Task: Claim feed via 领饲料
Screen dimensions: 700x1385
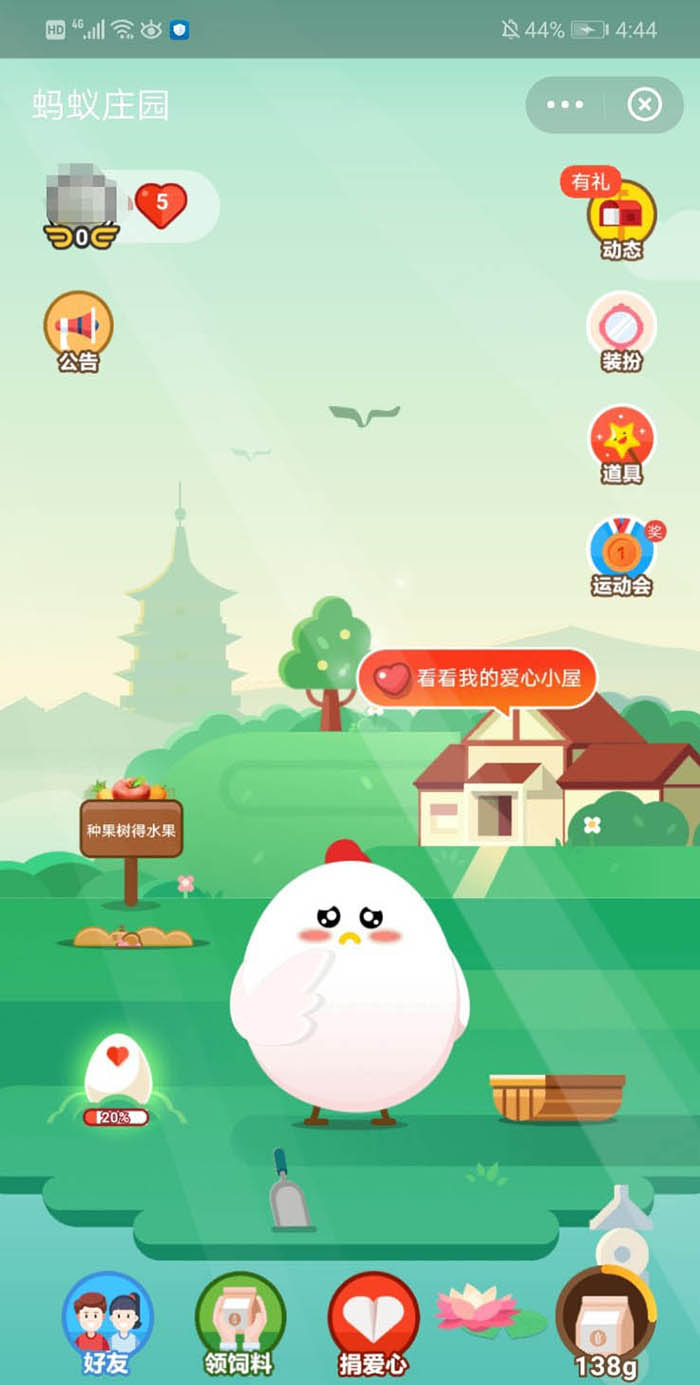Action: [x=240, y=1324]
